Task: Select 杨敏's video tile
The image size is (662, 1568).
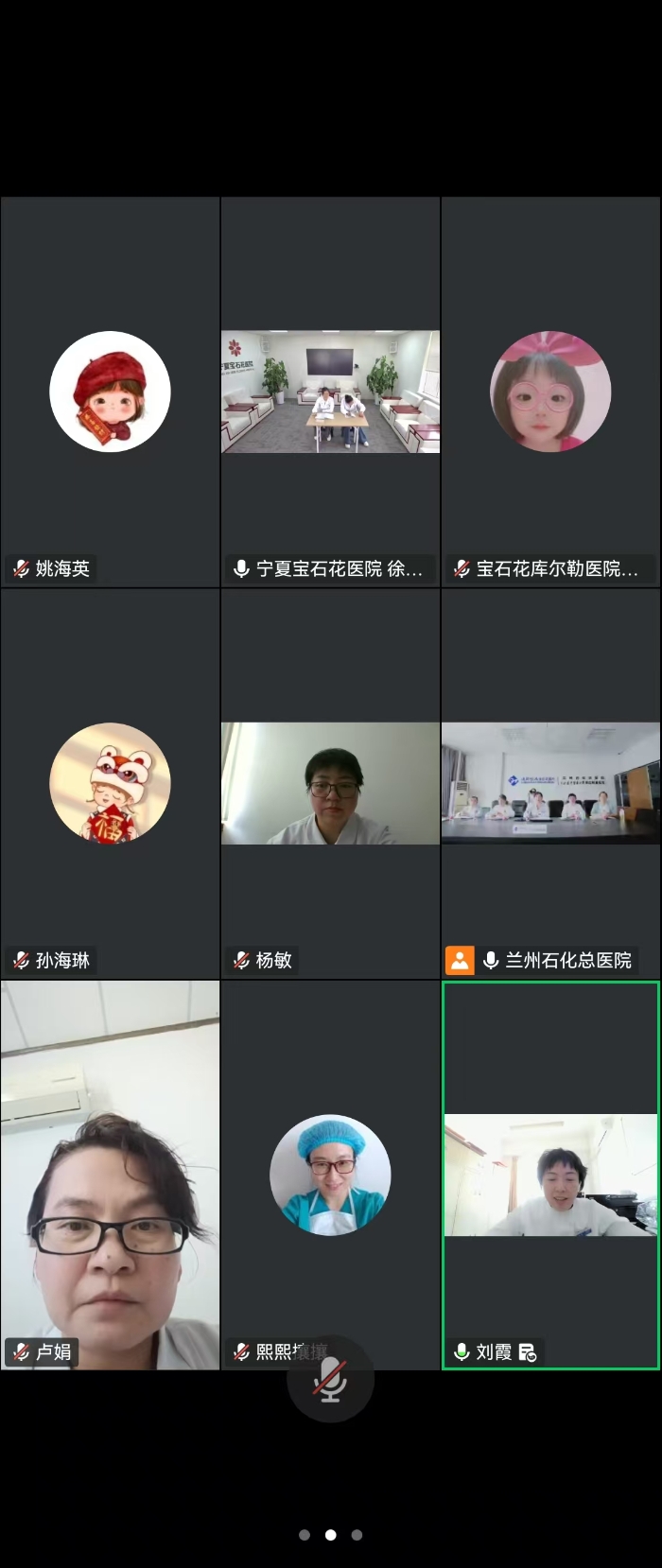Action: [x=330, y=783]
